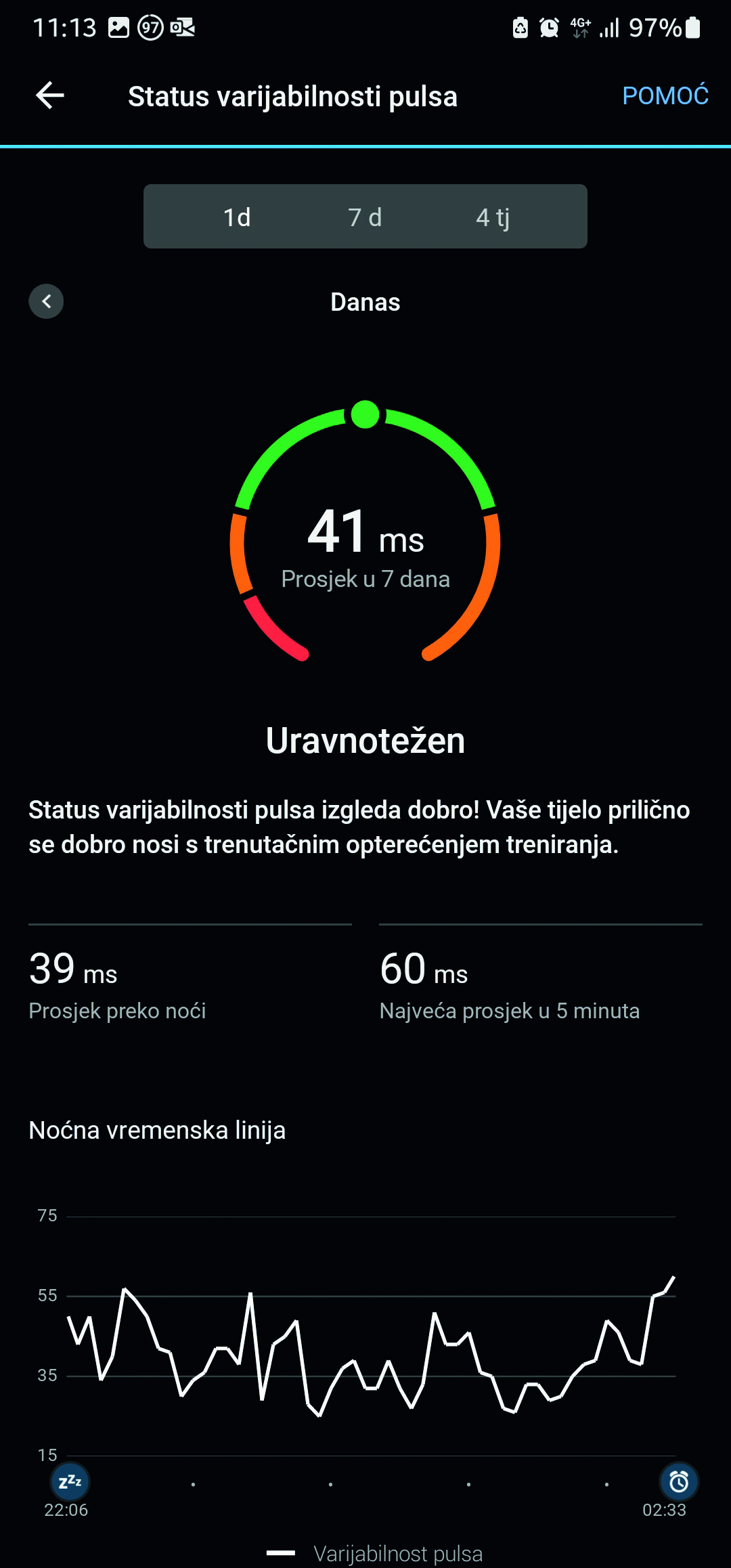Open the POMOĆ help link
This screenshot has height=1568, width=731.
click(x=665, y=95)
